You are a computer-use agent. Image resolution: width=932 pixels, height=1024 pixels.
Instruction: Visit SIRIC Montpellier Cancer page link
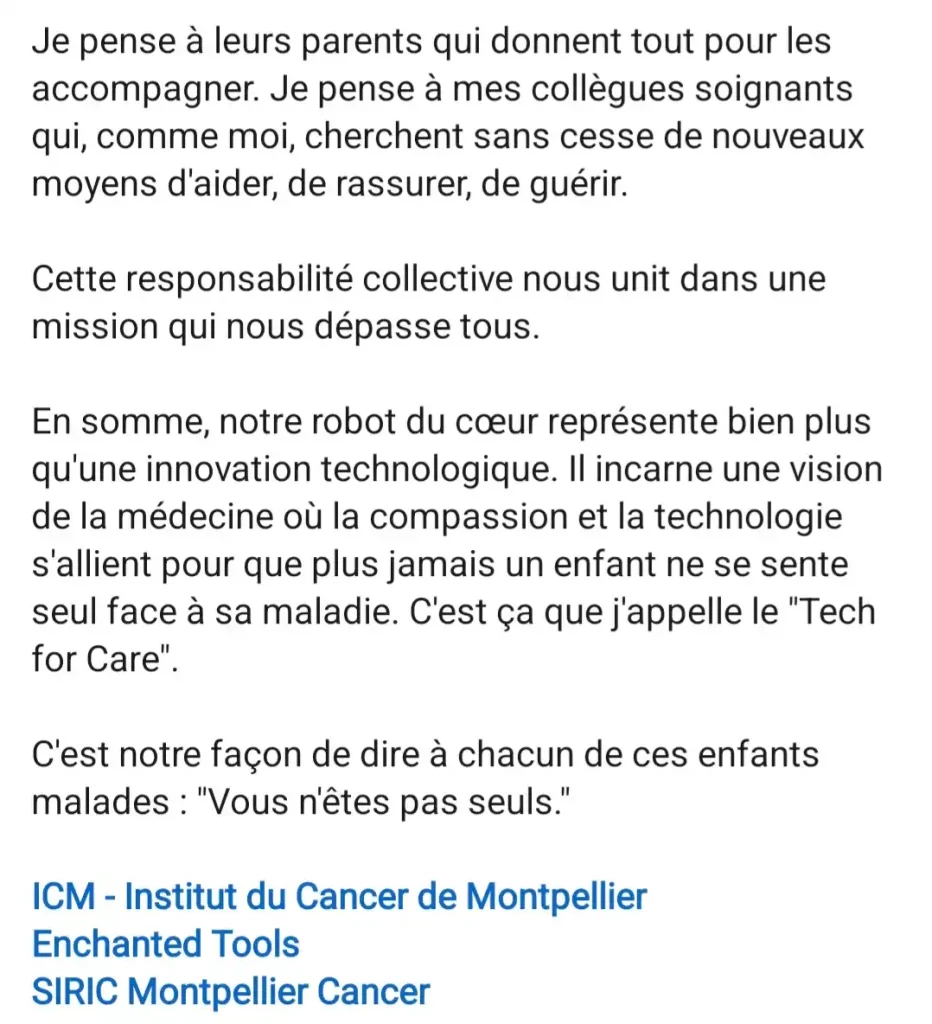[x=231, y=991]
